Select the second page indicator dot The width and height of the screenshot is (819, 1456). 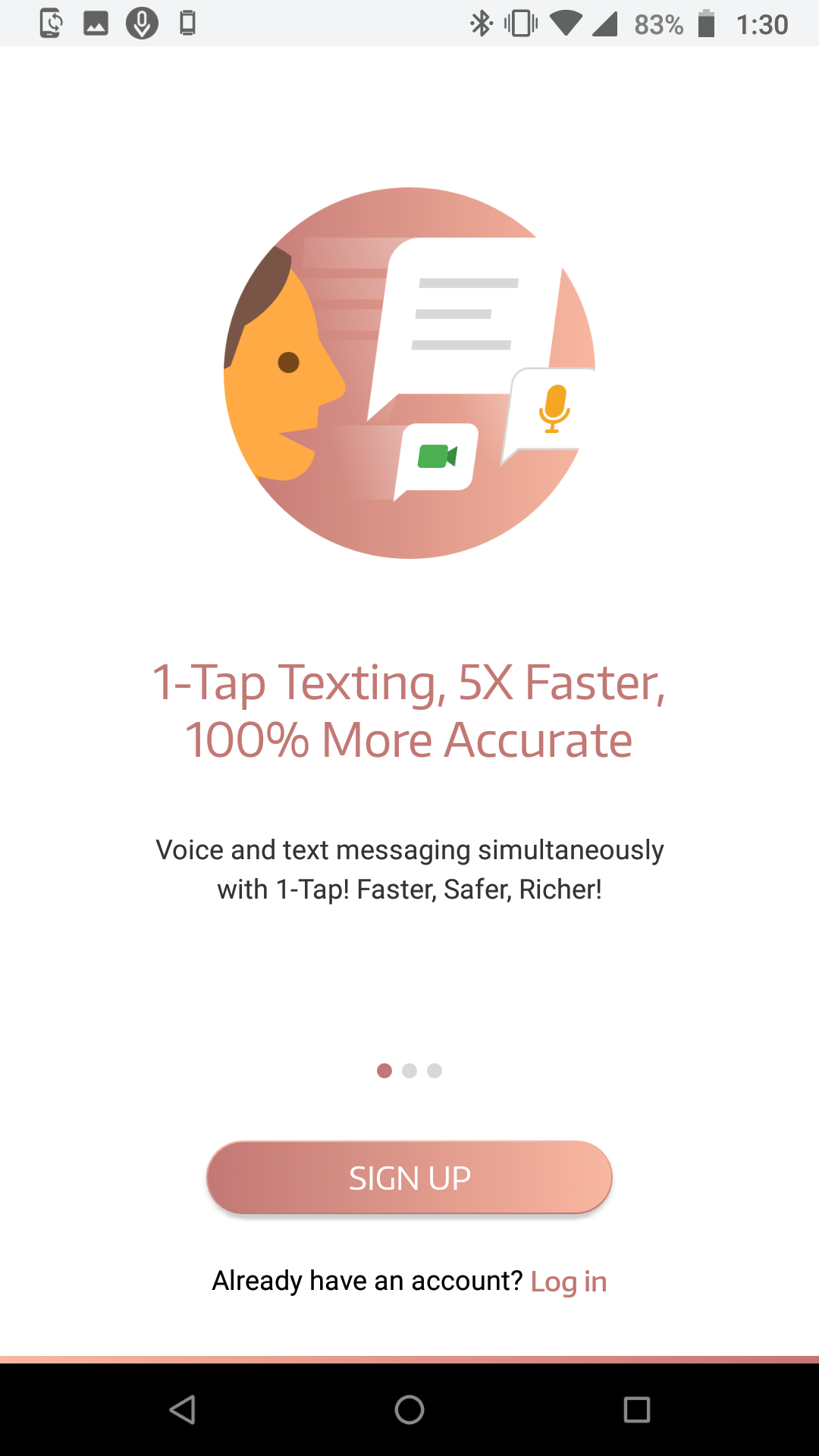[x=409, y=1071]
